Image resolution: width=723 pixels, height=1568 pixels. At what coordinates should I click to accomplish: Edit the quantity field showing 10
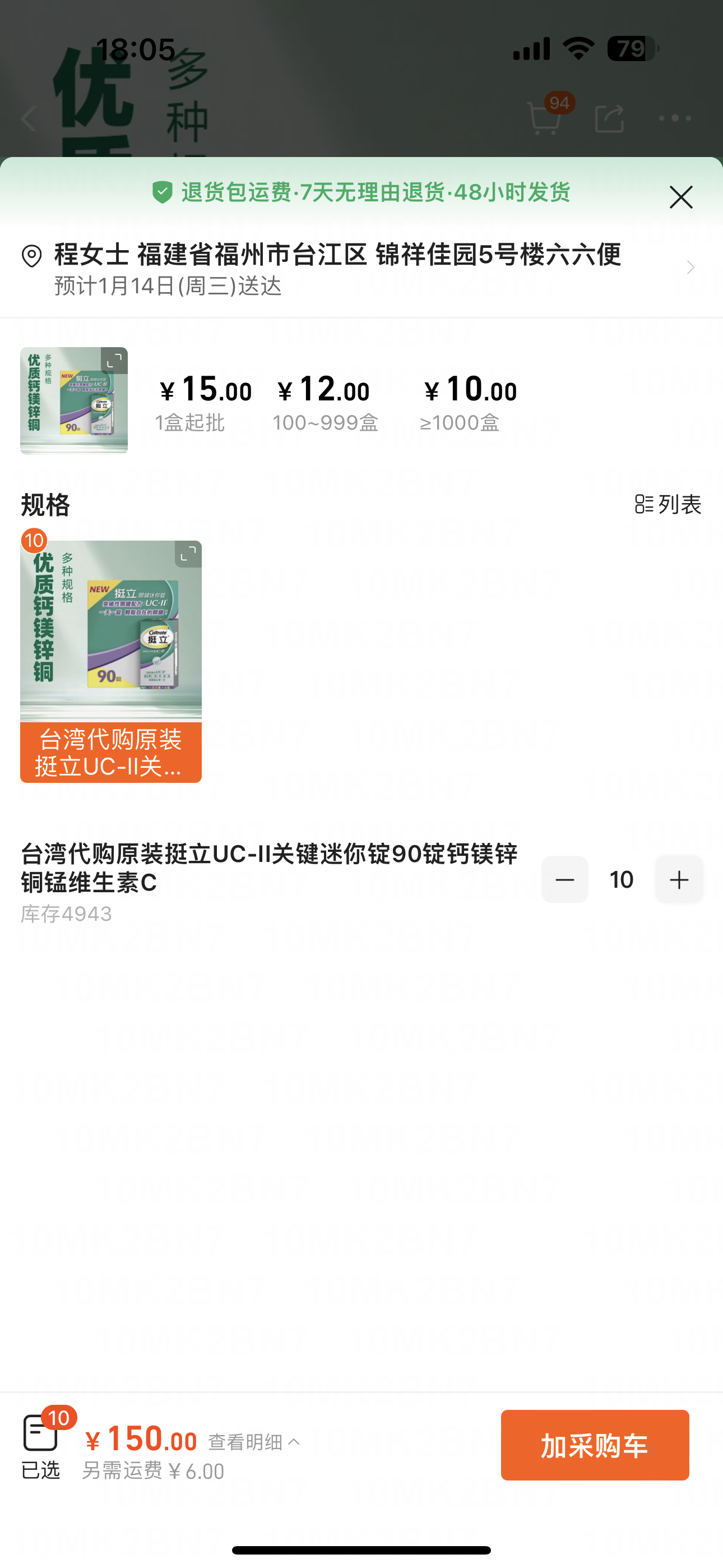point(622,879)
